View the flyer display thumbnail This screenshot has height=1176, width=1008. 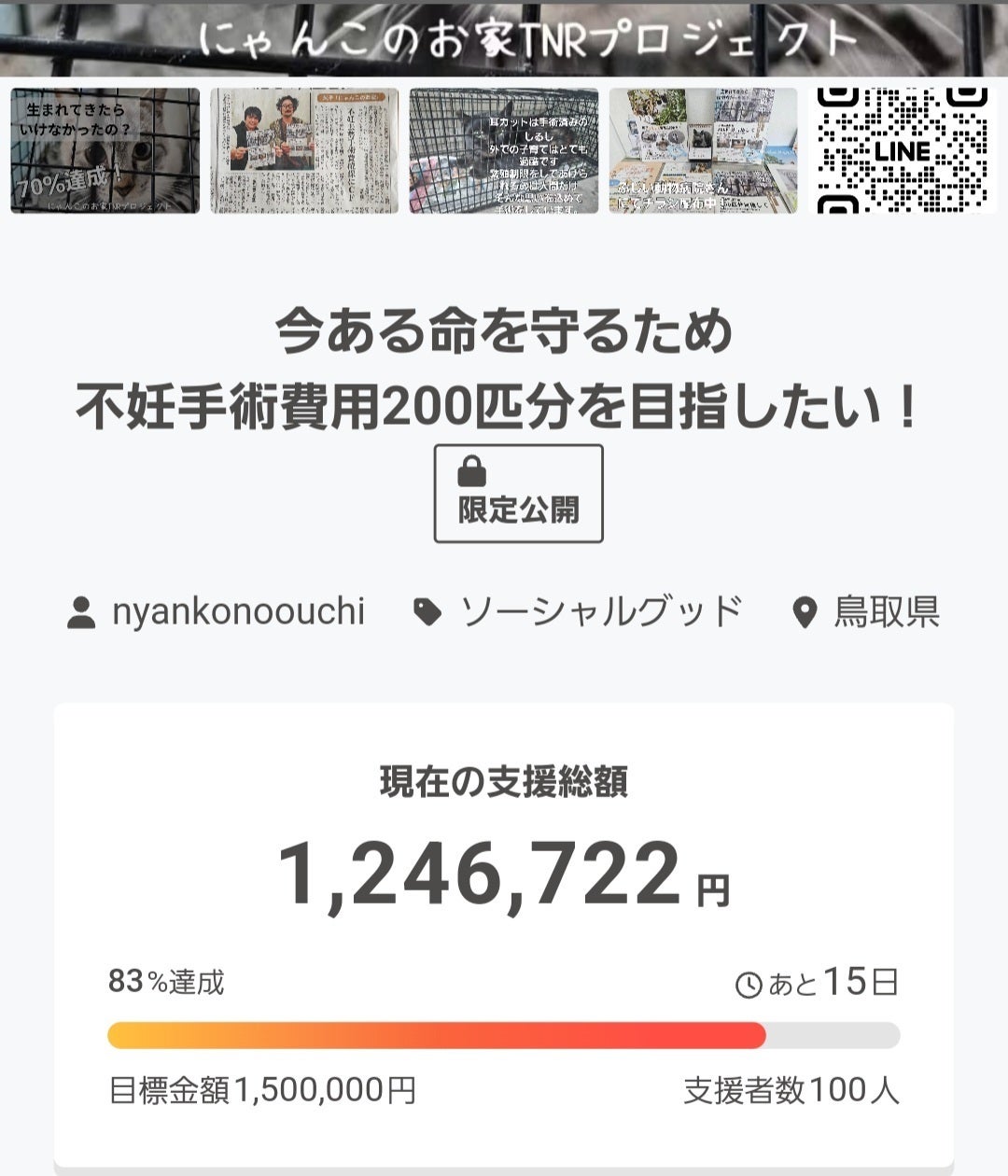pos(703,151)
